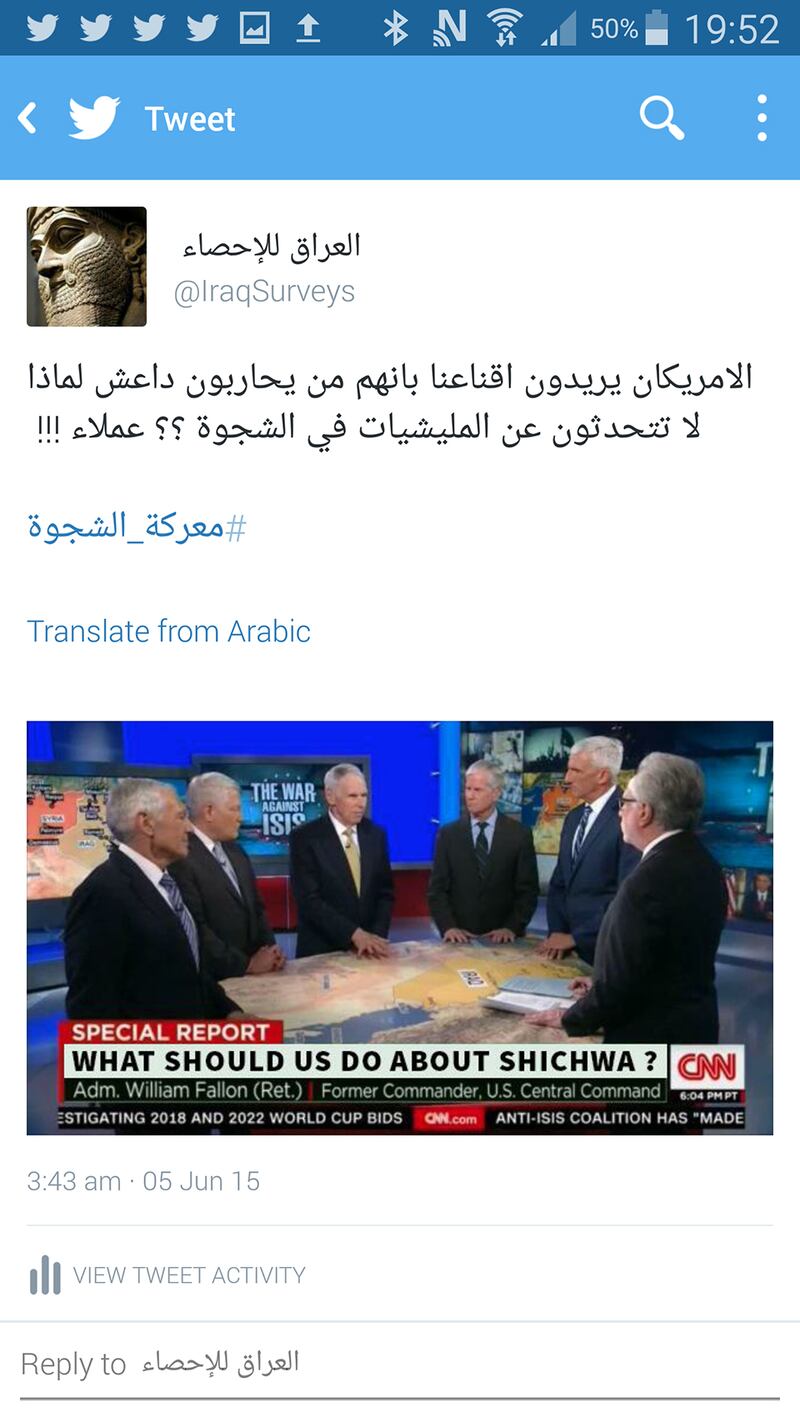Open the search magnifier icon
This screenshot has width=800, height=1422.
pyautogui.click(x=661, y=118)
